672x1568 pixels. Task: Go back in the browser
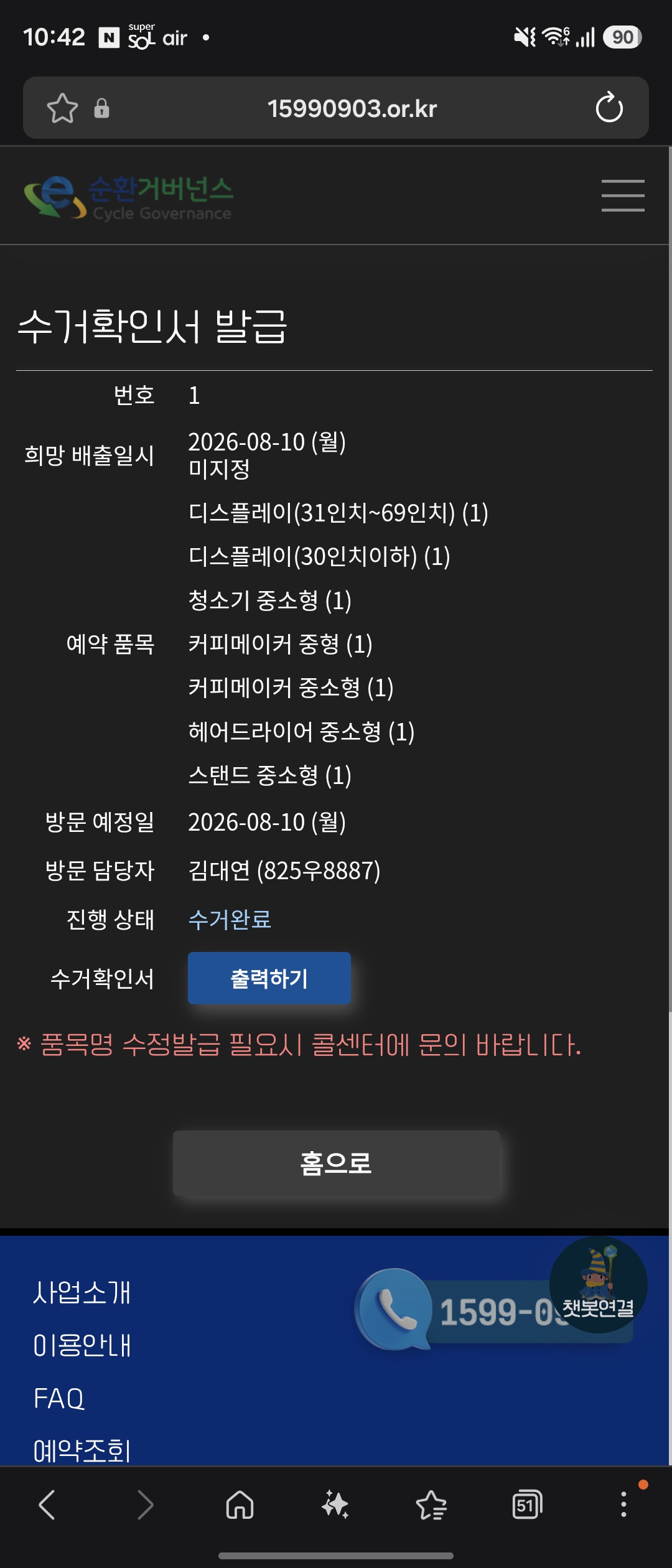tap(47, 1505)
